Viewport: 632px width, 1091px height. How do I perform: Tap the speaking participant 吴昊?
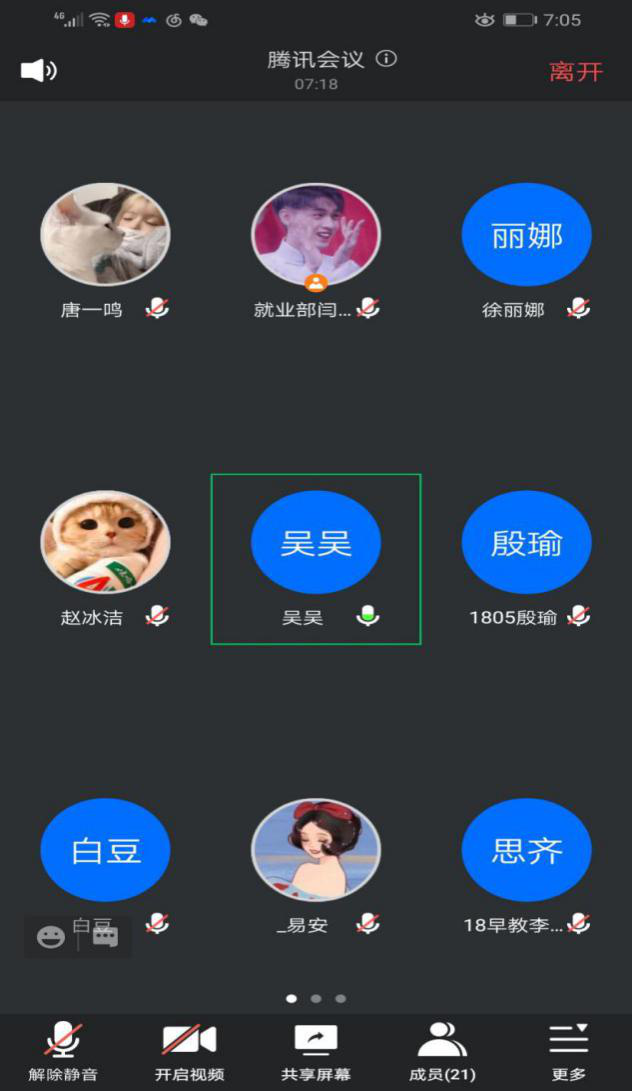316,543
